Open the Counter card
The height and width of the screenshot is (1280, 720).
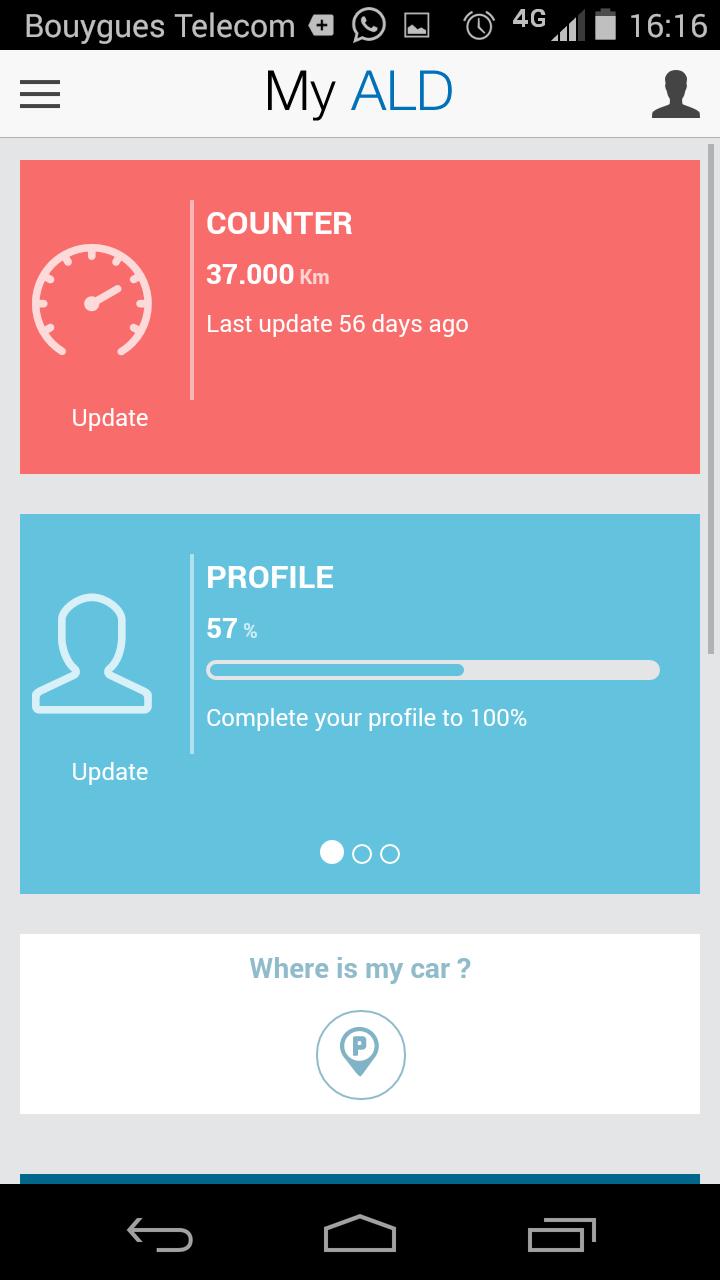[440, 300]
